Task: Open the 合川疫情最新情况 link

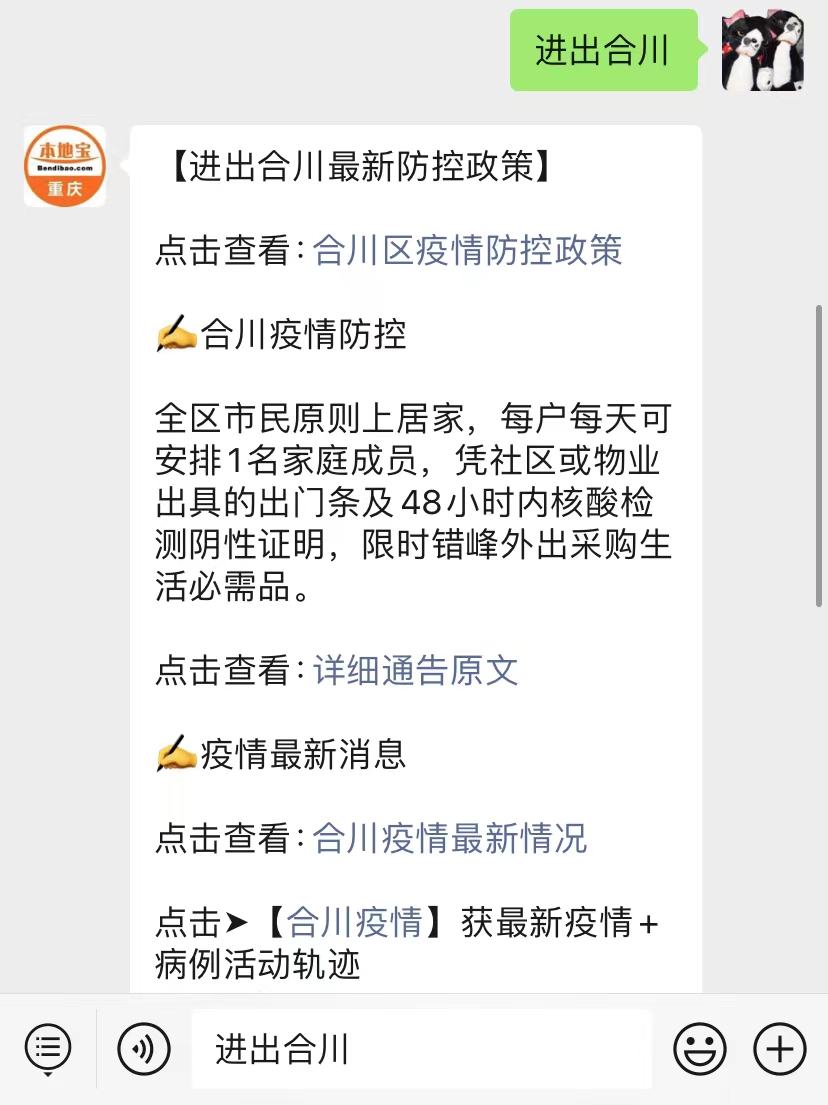Action: tap(449, 838)
